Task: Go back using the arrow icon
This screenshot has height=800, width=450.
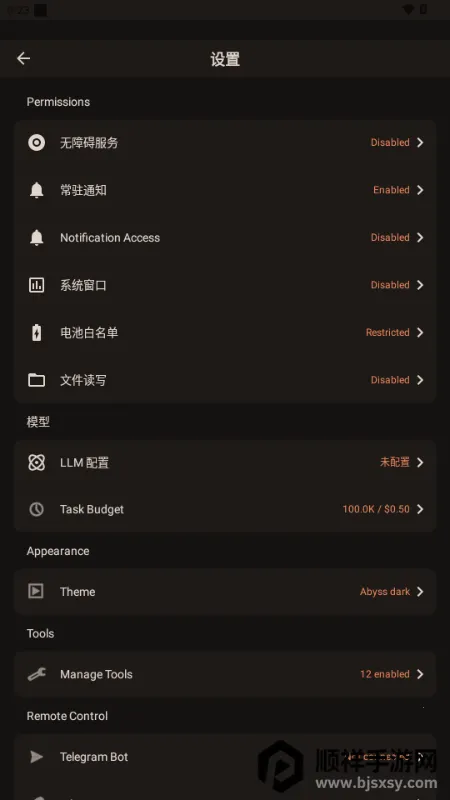Action: pos(23,59)
